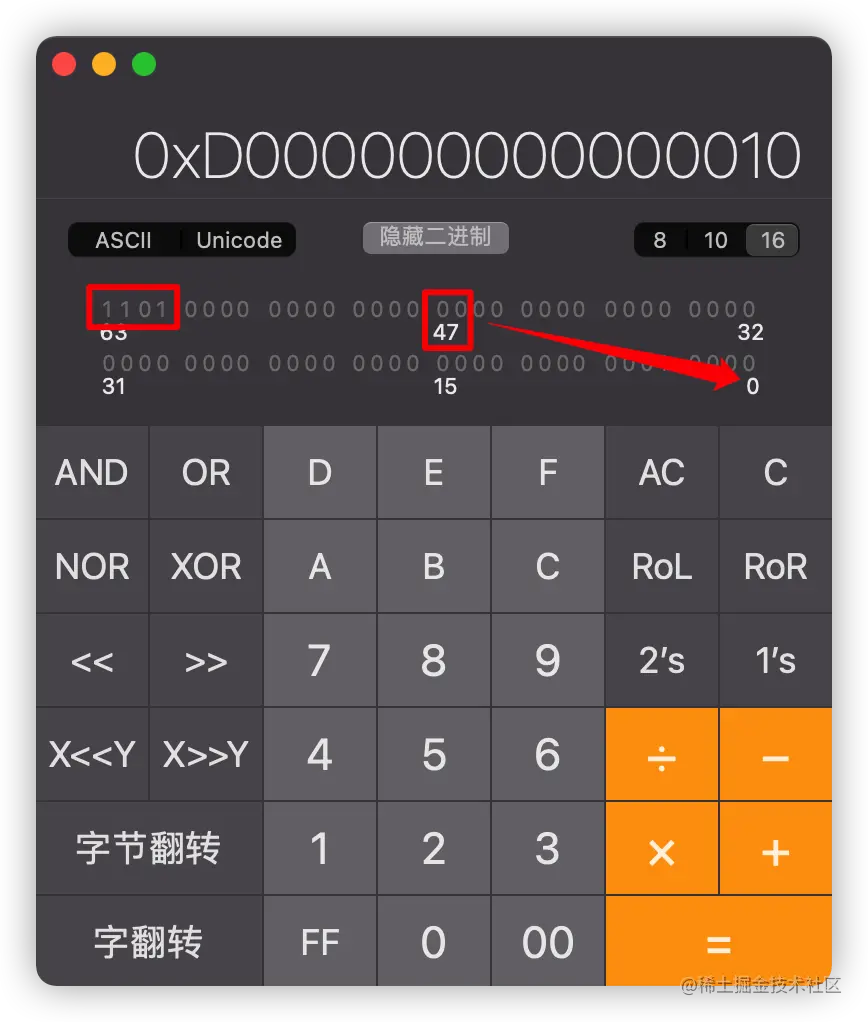Hide binary display with 隐藏二进制 button

tap(435, 238)
